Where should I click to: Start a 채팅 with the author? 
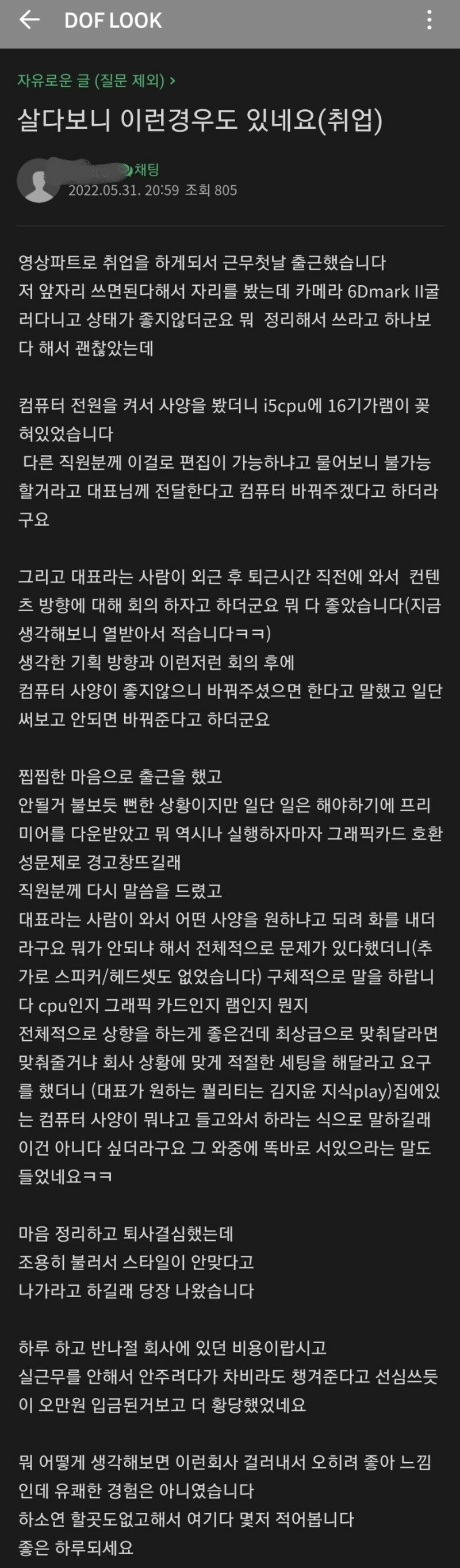pos(147,169)
